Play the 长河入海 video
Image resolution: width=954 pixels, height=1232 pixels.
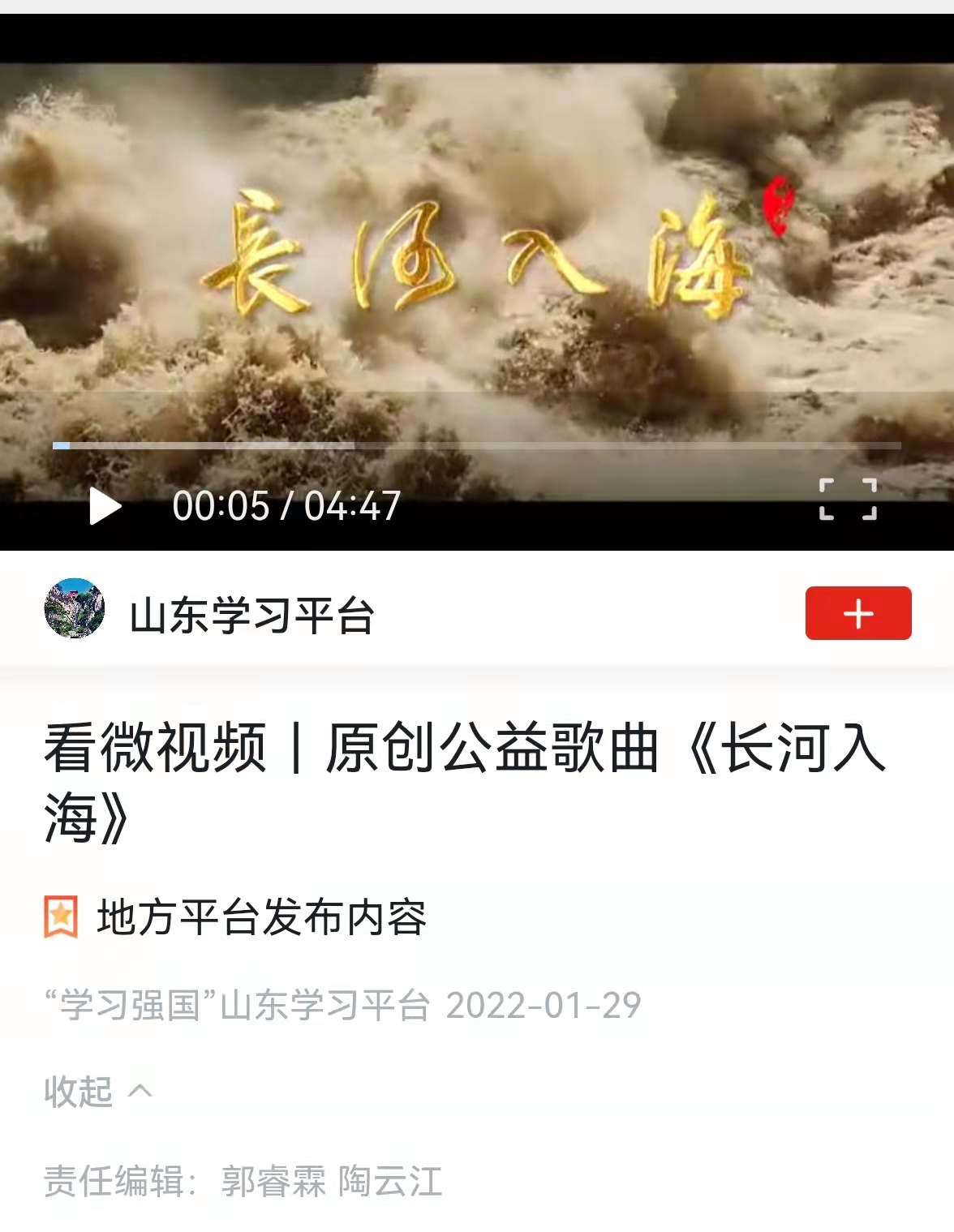pyautogui.click(x=105, y=506)
